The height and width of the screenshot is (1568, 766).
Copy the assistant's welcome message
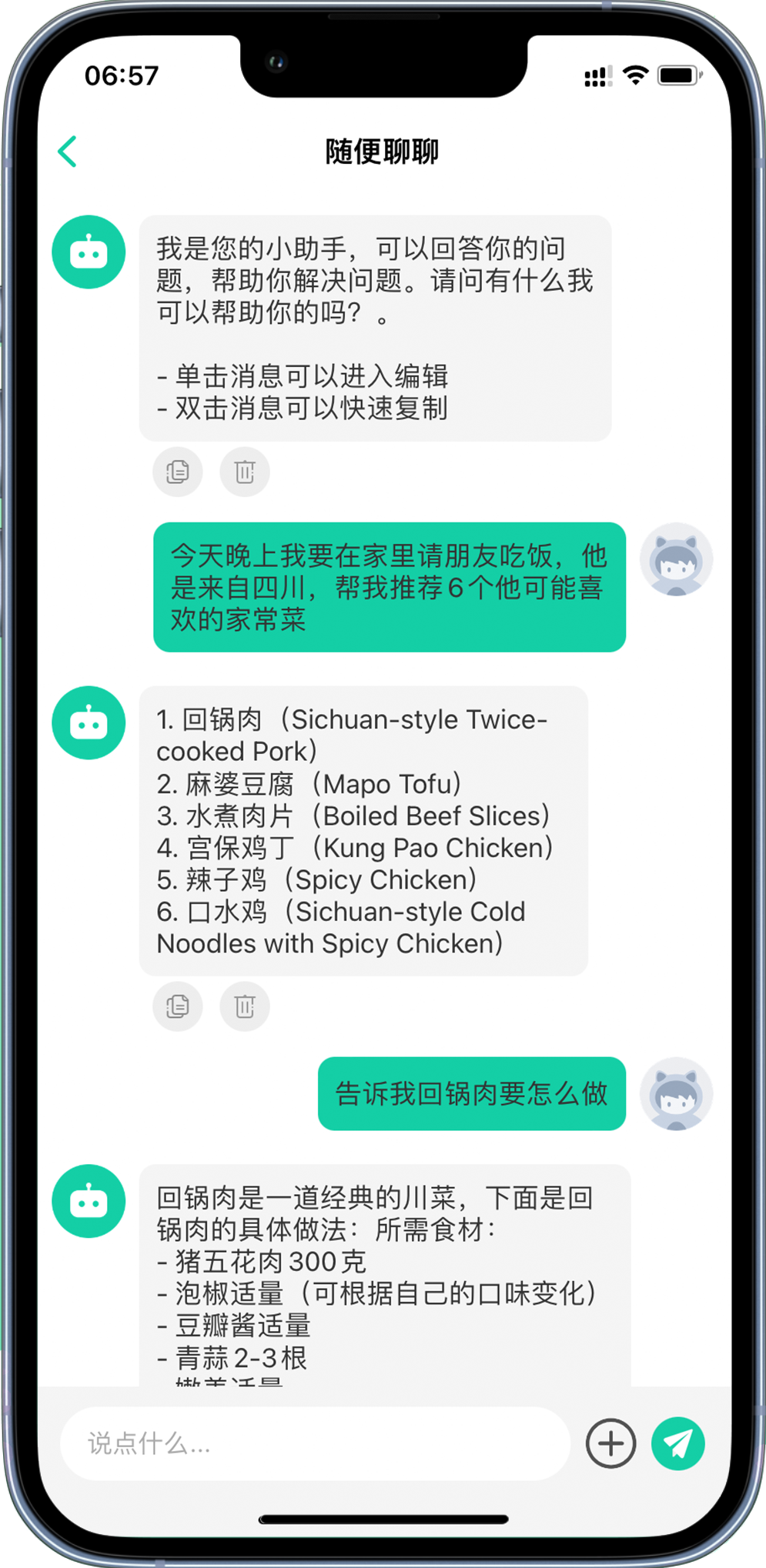tap(178, 472)
